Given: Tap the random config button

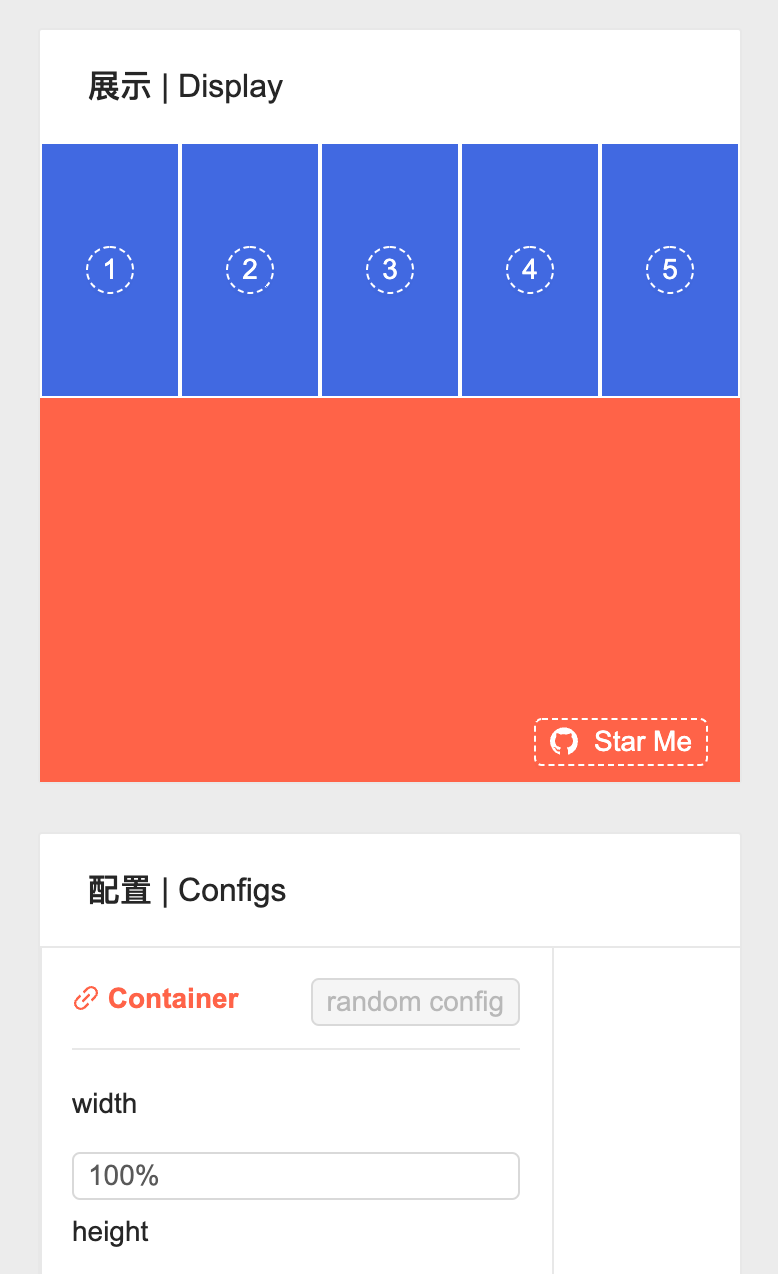Looking at the screenshot, I should [415, 1002].
